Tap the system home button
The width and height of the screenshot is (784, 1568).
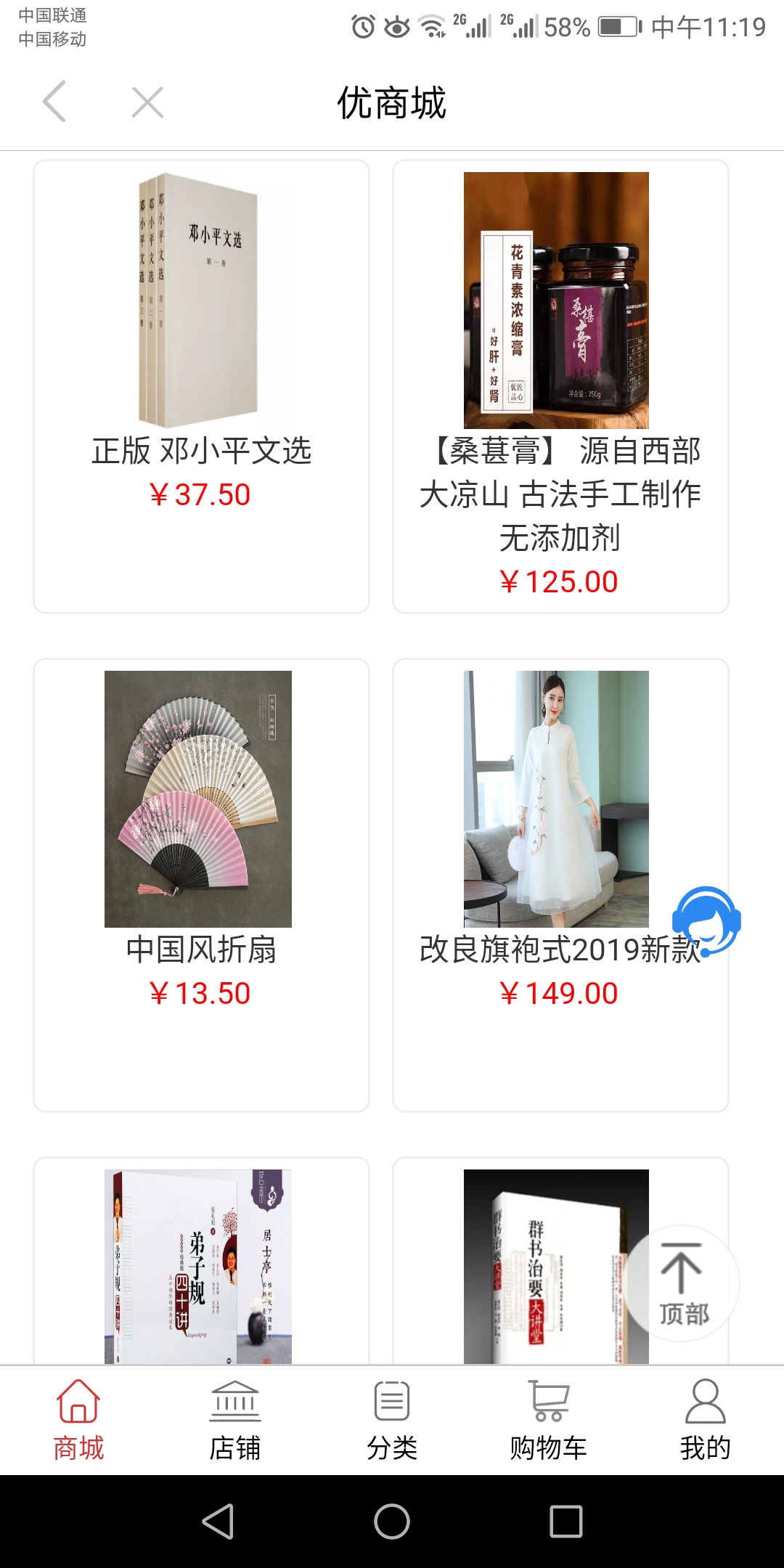coord(392,1521)
